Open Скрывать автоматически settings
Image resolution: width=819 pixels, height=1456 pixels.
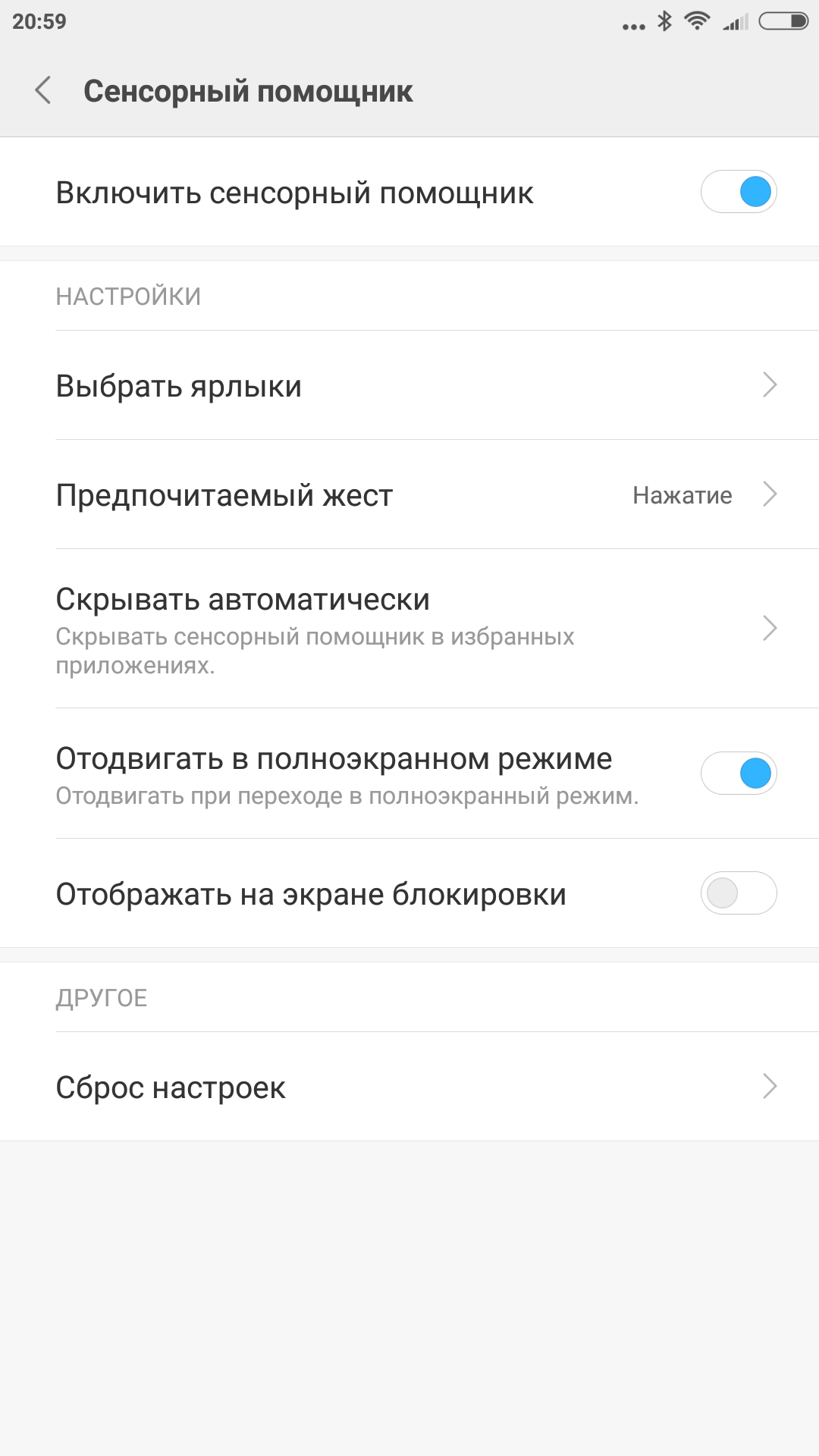pos(409,629)
